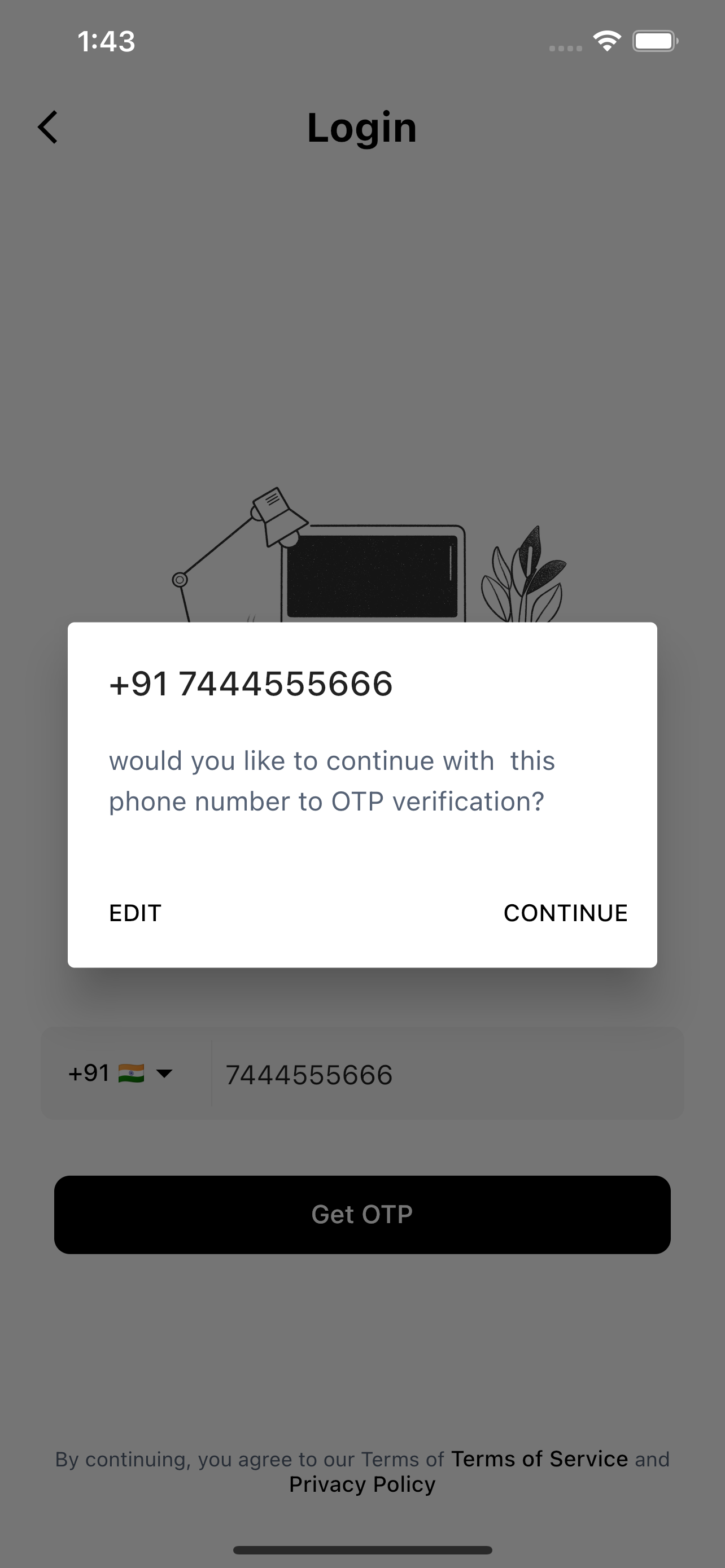The image size is (725, 1568).
Task: Tap the home indicator bar at bottom
Action: coord(362,1550)
